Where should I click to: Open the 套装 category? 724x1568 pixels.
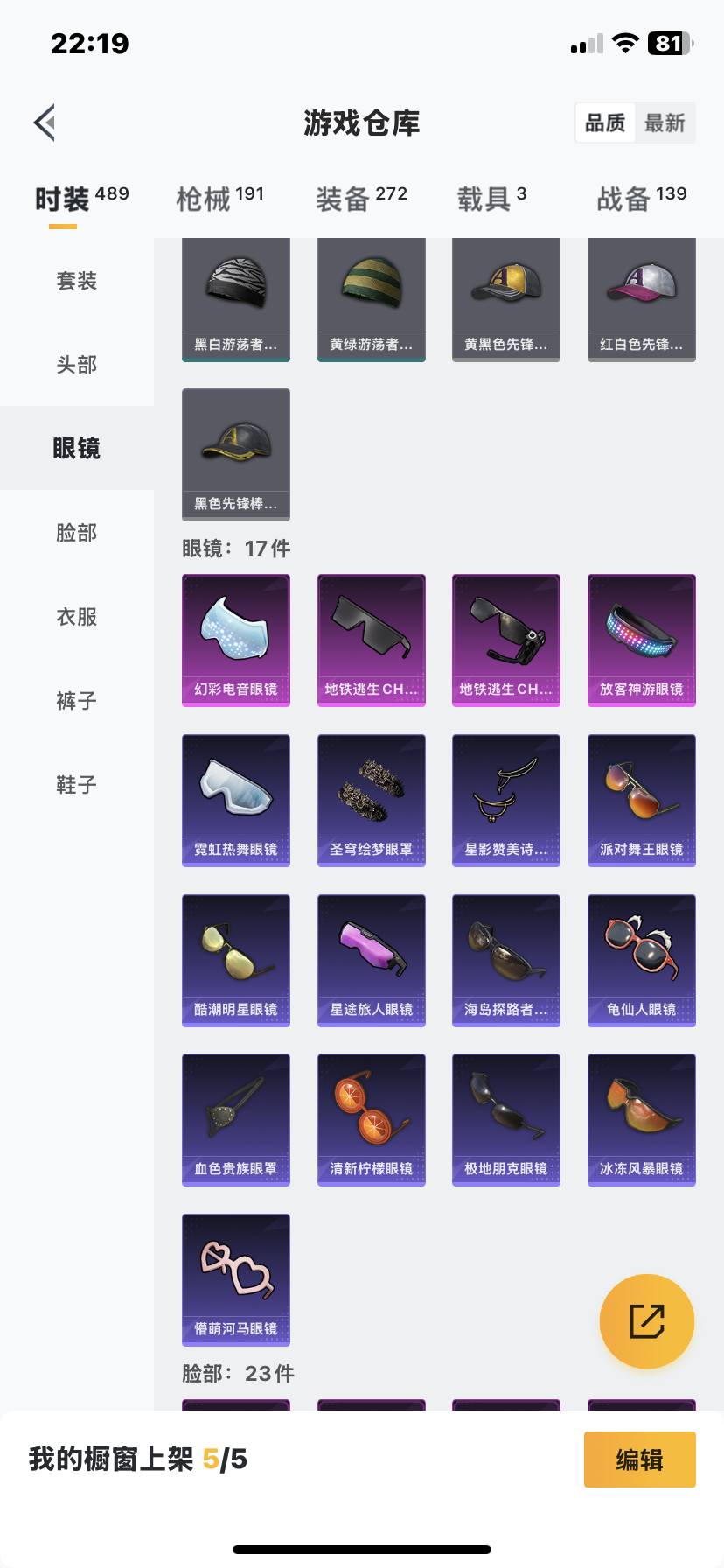coord(77,280)
